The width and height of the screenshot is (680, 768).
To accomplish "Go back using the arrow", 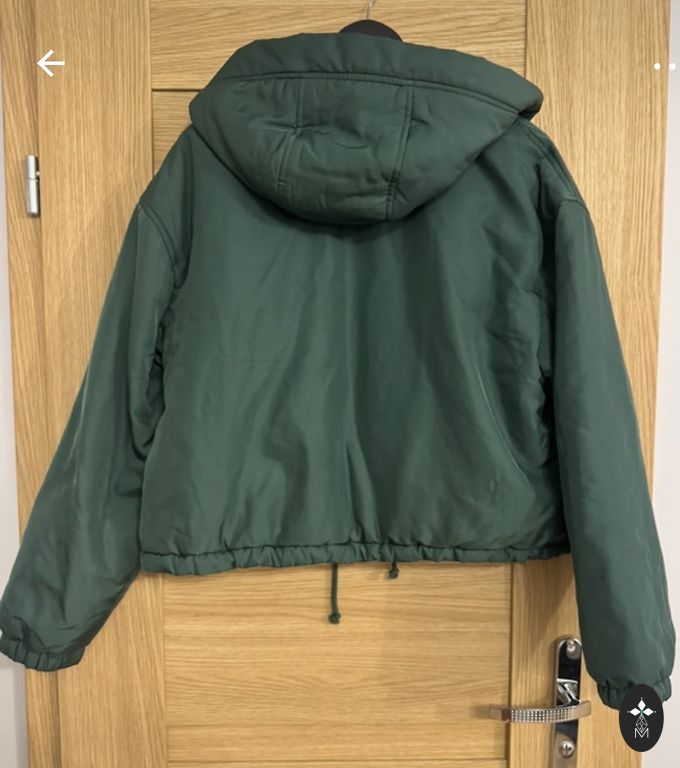I will tap(50, 64).
